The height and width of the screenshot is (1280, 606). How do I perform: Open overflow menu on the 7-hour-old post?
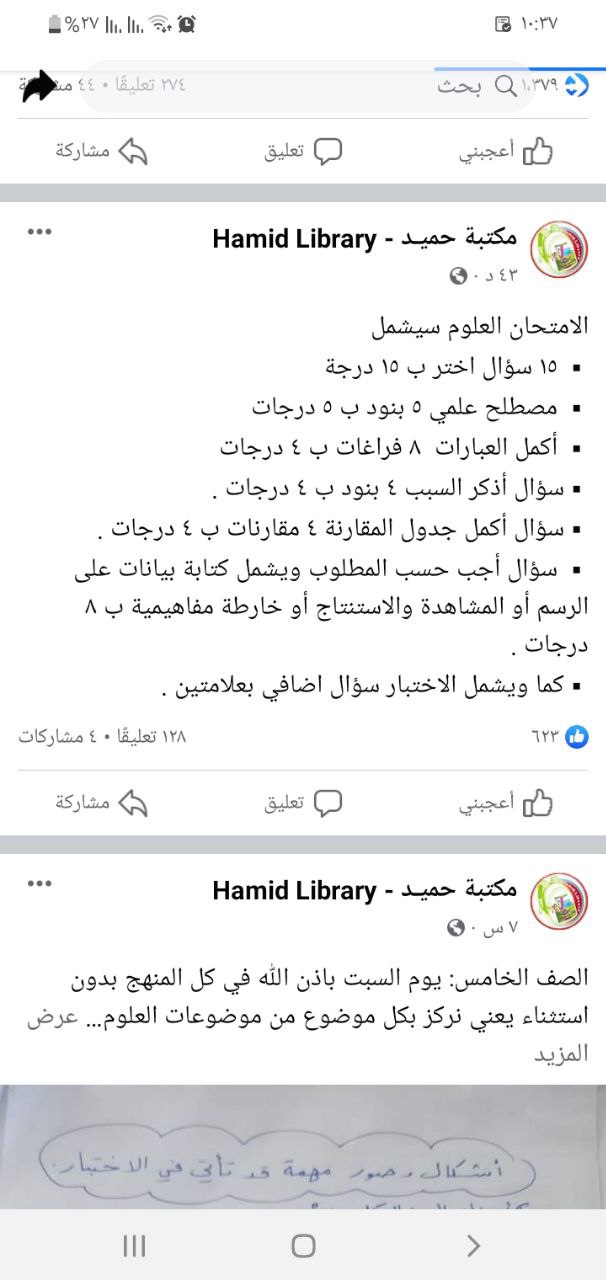pyautogui.click(x=39, y=884)
